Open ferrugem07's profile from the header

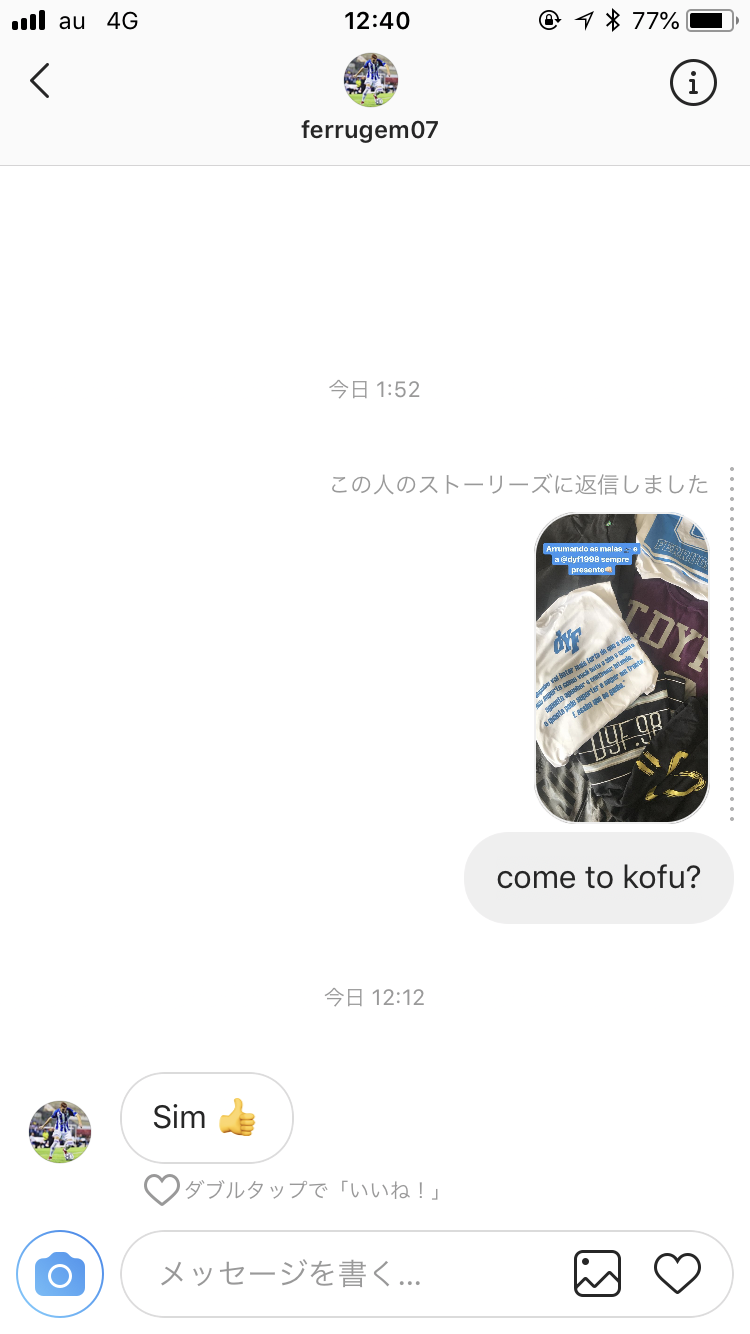(x=370, y=97)
